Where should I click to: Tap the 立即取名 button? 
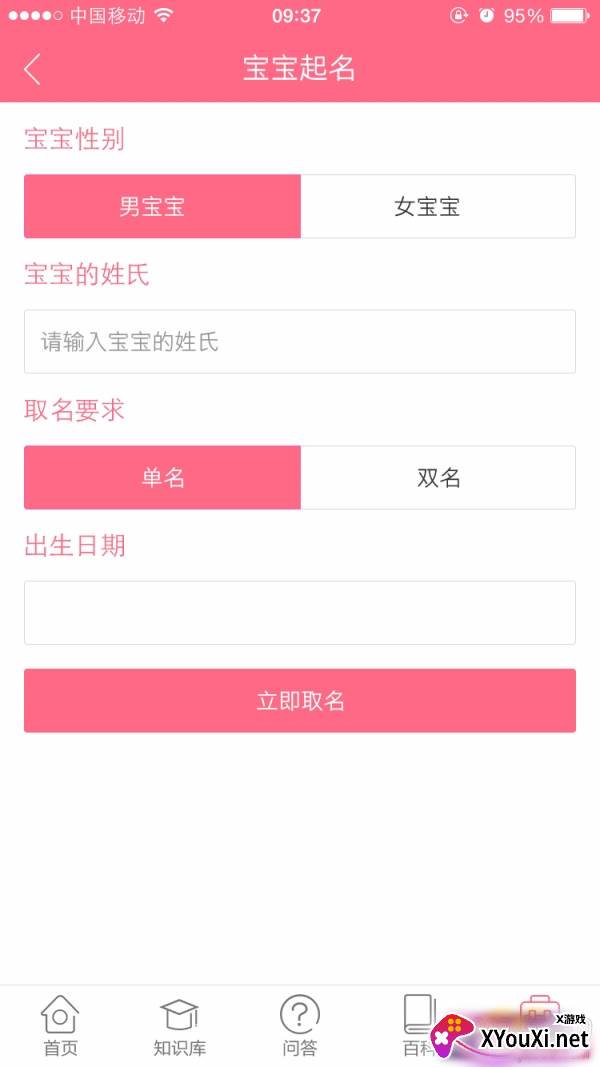tap(300, 701)
